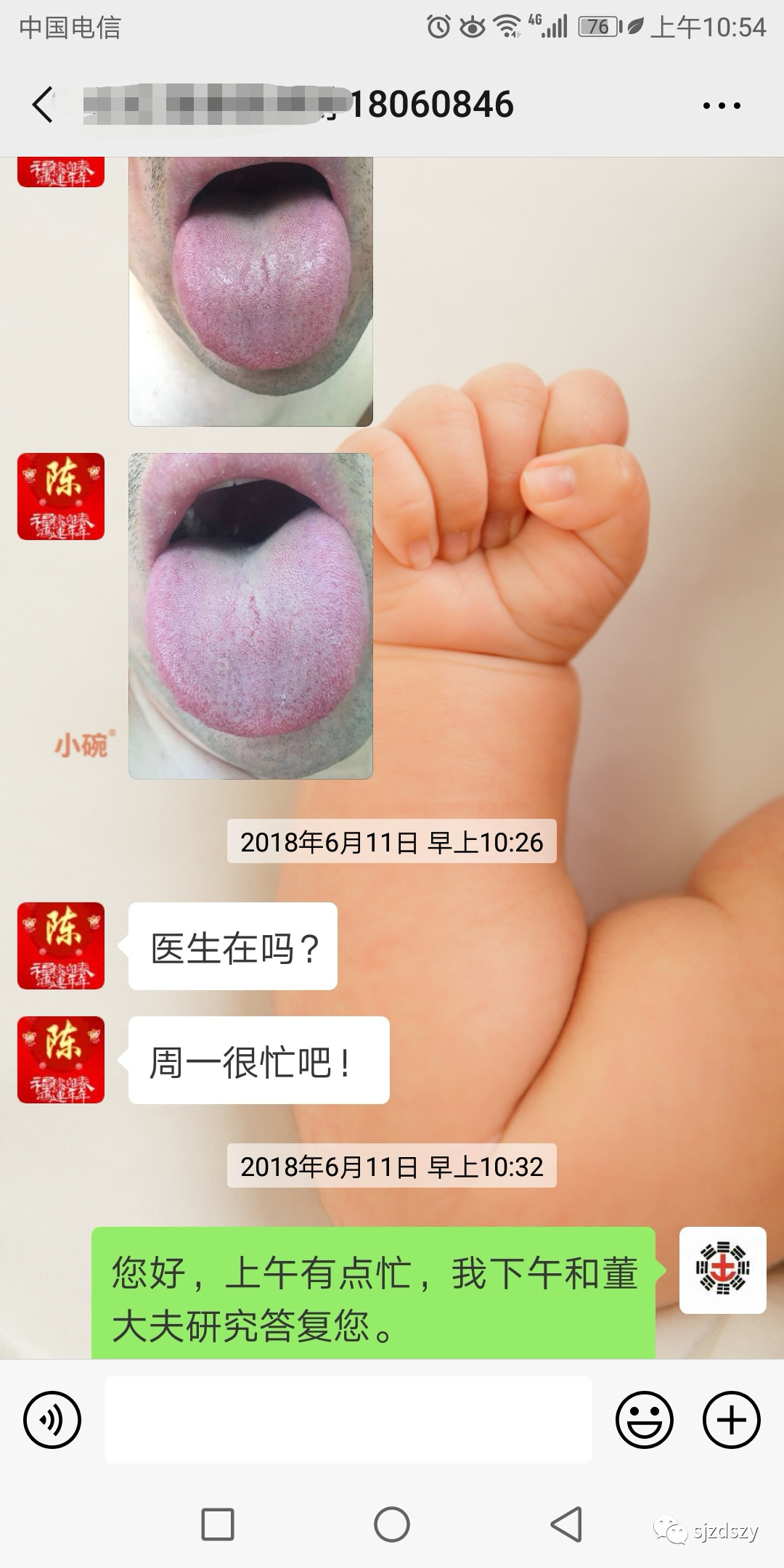Open the emoji picker
This screenshot has width=784, height=1568.
point(645,1420)
